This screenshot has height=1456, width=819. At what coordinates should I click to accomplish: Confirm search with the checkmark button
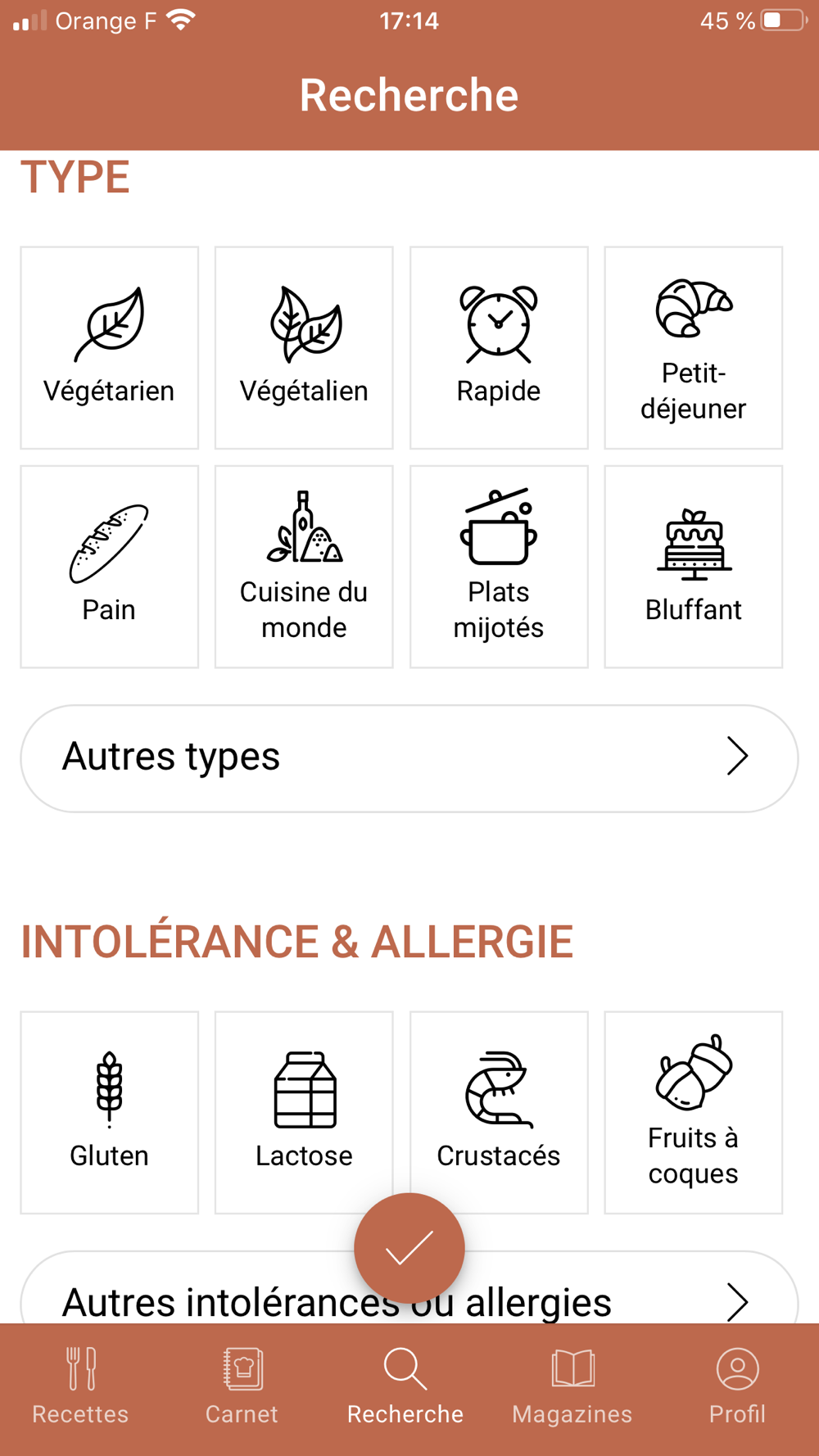409,1248
